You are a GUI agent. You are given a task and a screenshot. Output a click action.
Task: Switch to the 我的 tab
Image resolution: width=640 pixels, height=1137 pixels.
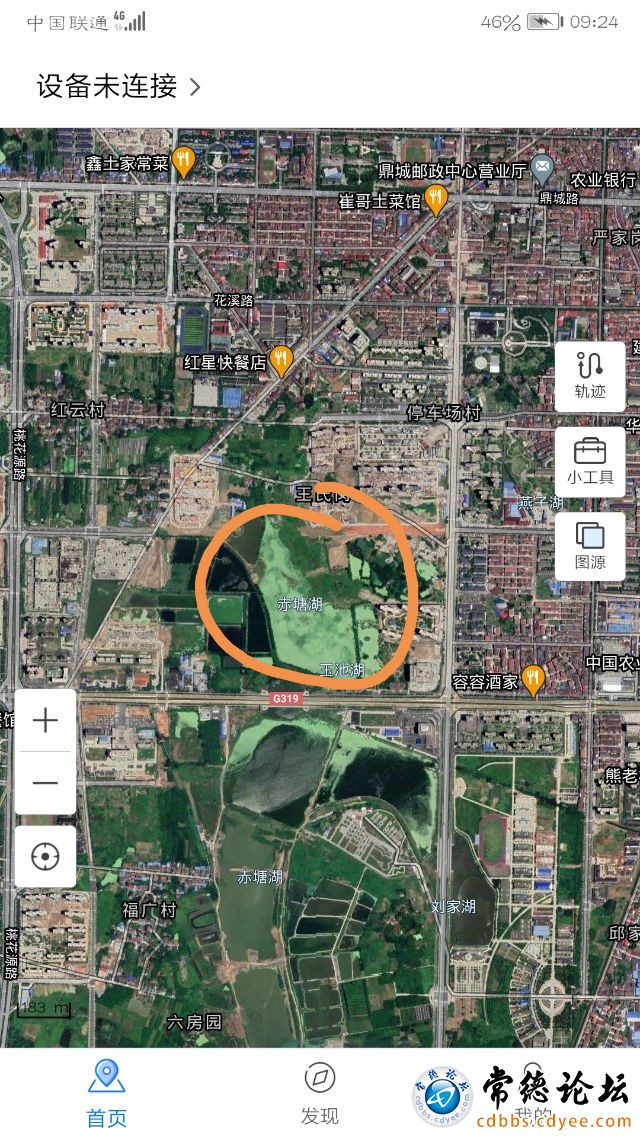pyautogui.click(x=532, y=1092)
